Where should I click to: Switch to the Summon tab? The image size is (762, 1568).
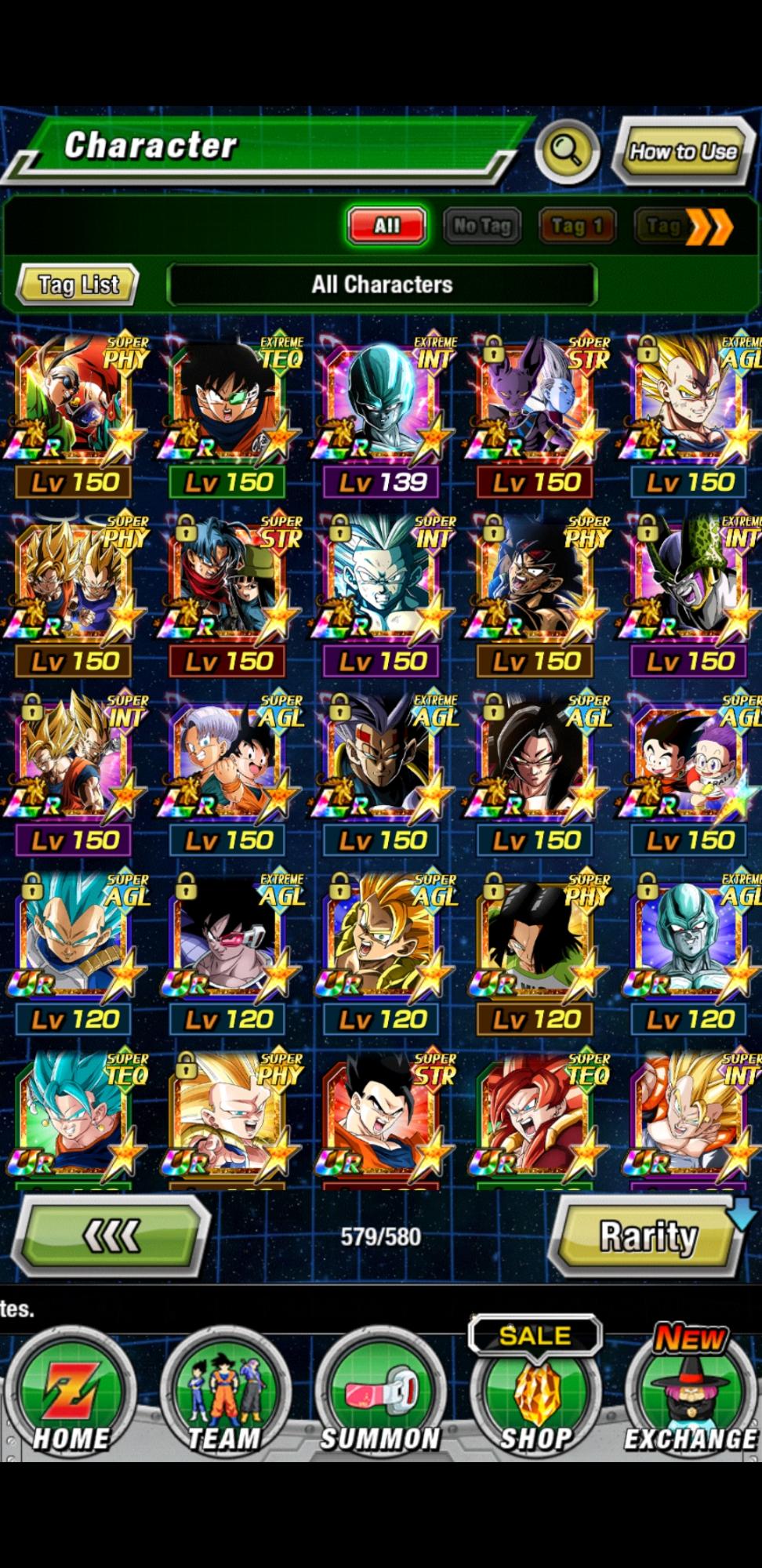[380, 1396]
